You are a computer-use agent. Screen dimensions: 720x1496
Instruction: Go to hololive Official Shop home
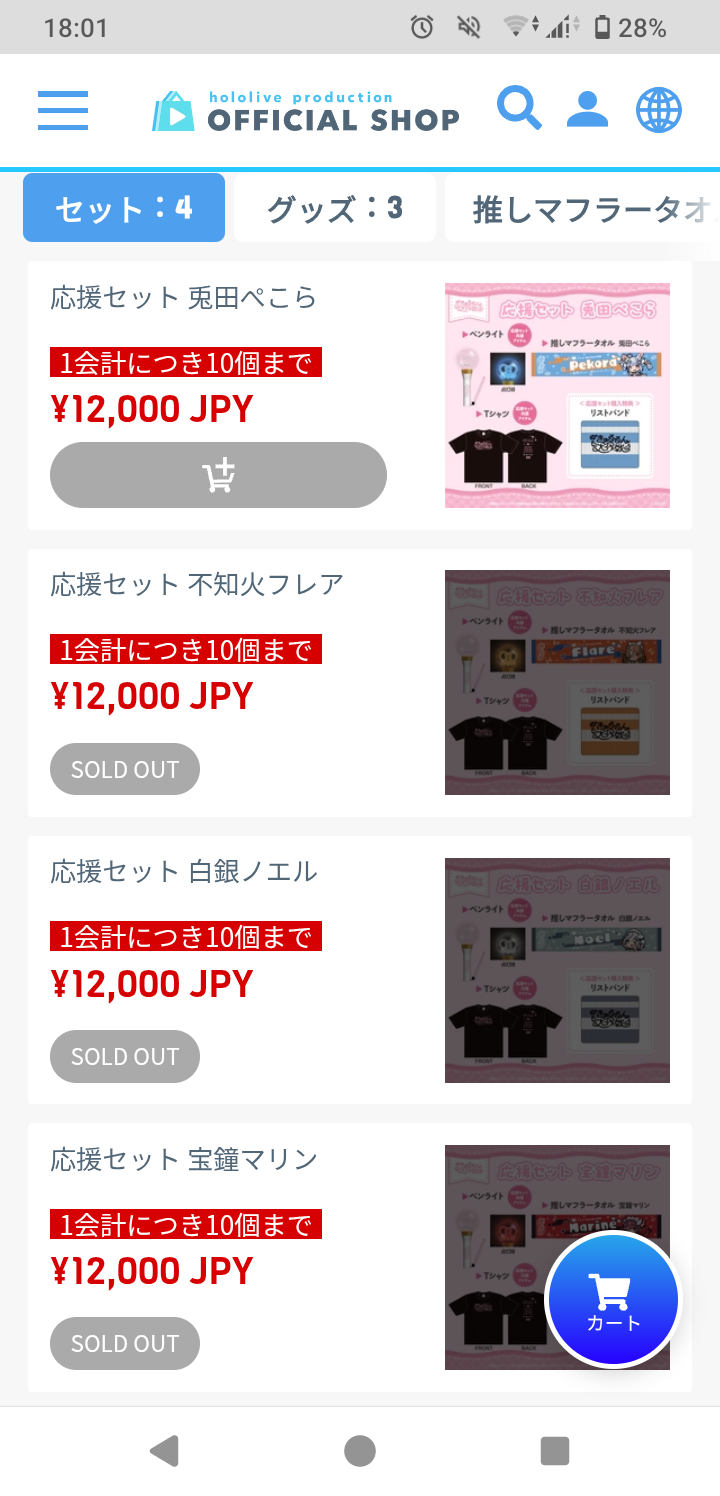(306, 112)
